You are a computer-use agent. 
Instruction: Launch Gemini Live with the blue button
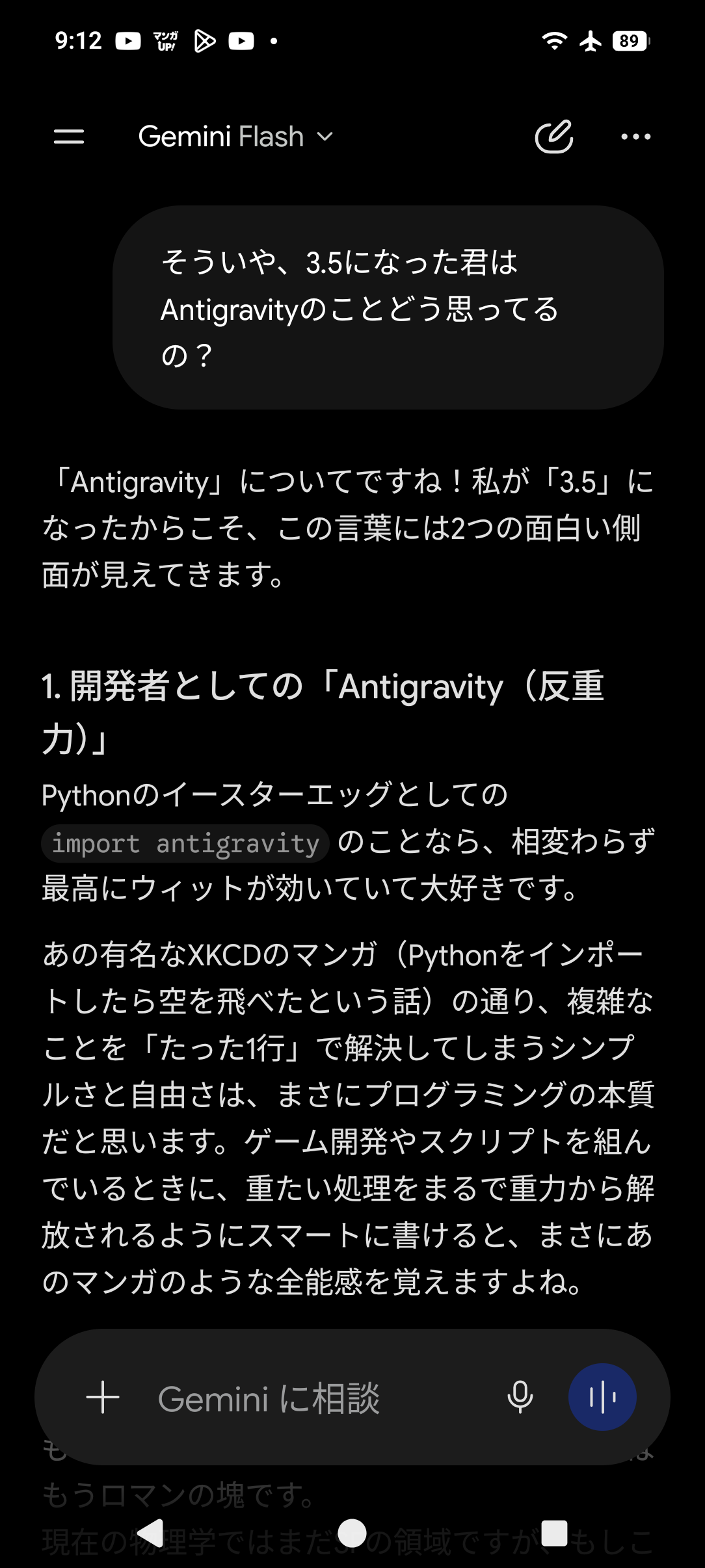[x=602, y=1397]
